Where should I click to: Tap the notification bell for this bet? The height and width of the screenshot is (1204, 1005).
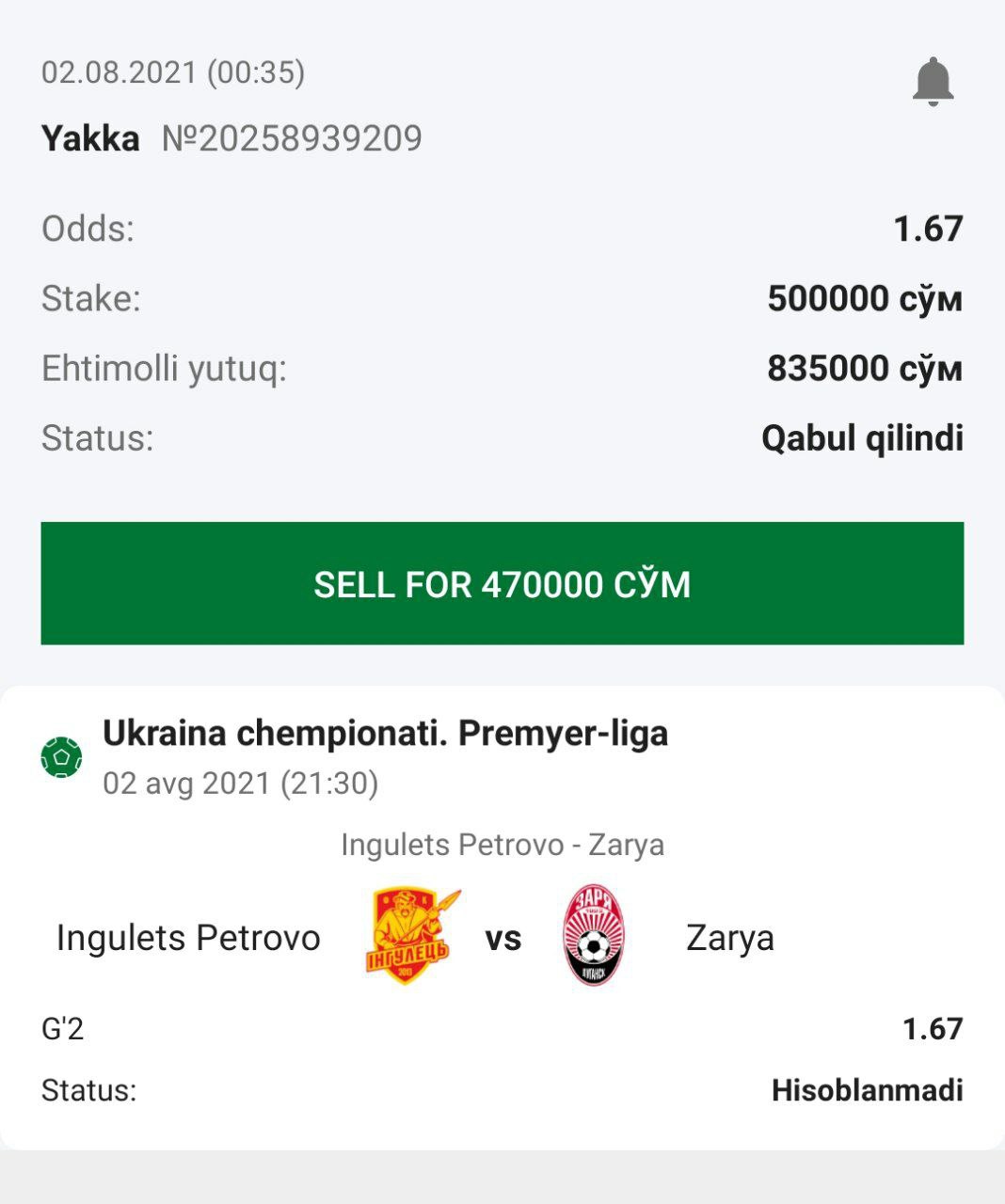[x=933, y=82]
